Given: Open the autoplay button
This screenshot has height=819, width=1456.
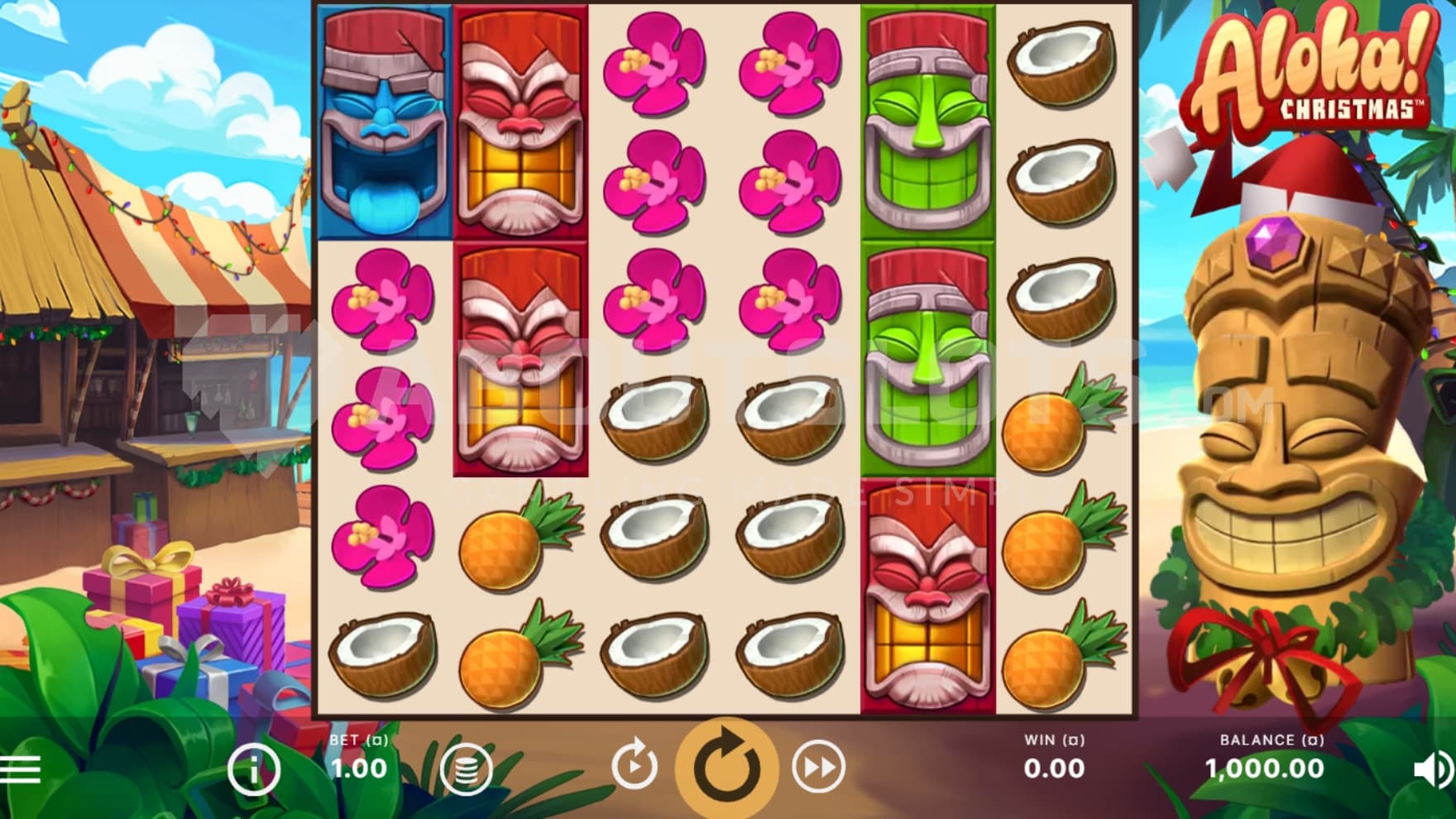Looking at the screenshot, I should 635,767.
